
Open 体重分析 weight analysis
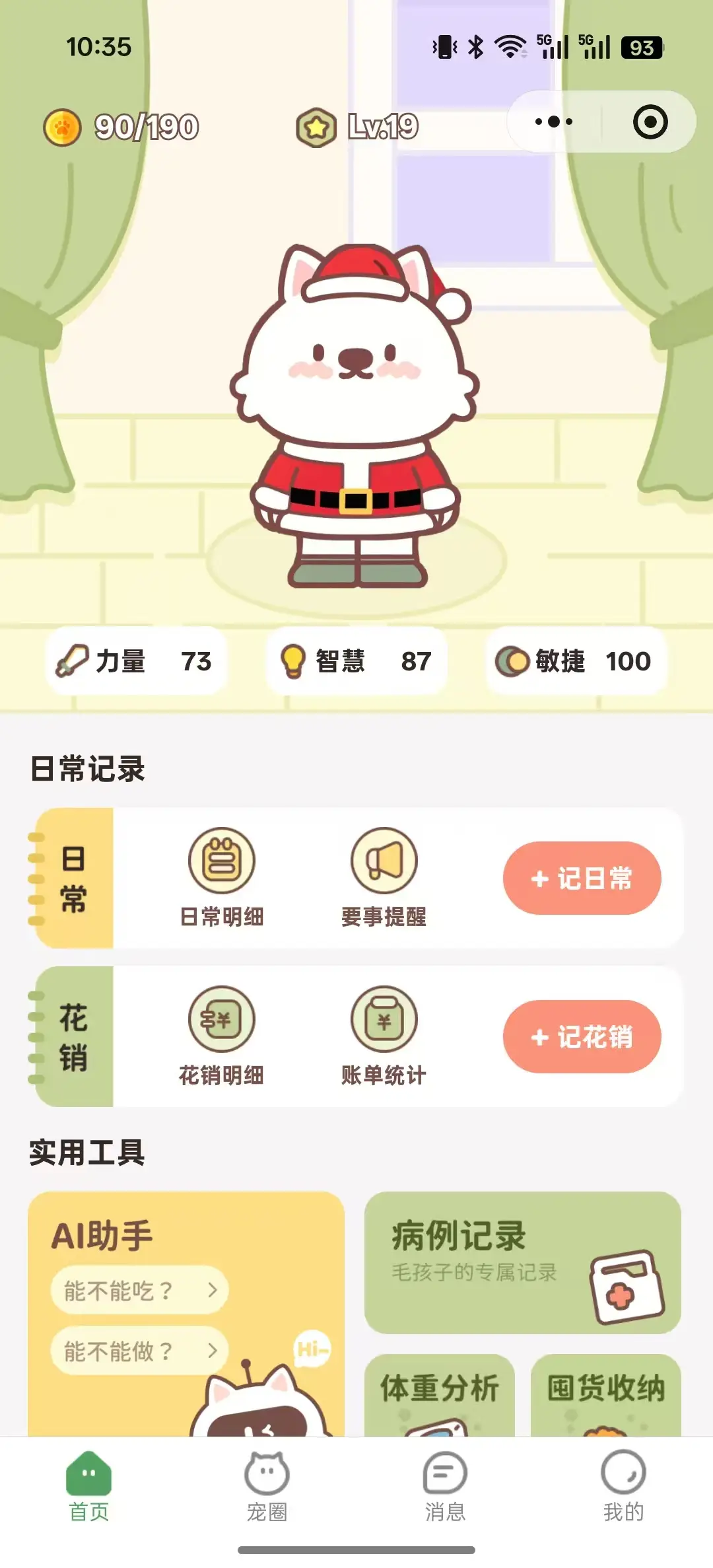[440, 1394]
